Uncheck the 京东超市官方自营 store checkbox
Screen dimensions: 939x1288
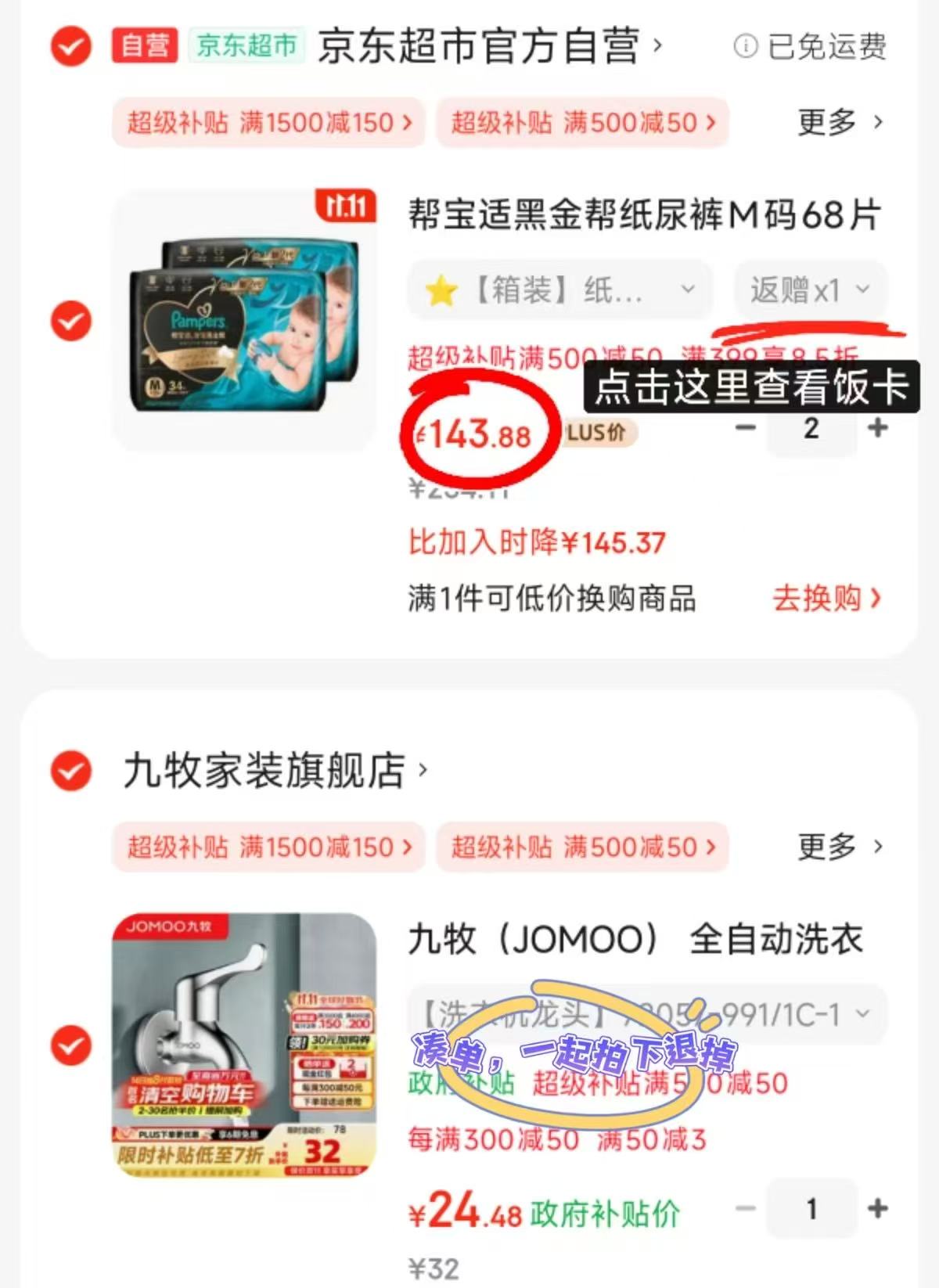[x=71, y=47]
